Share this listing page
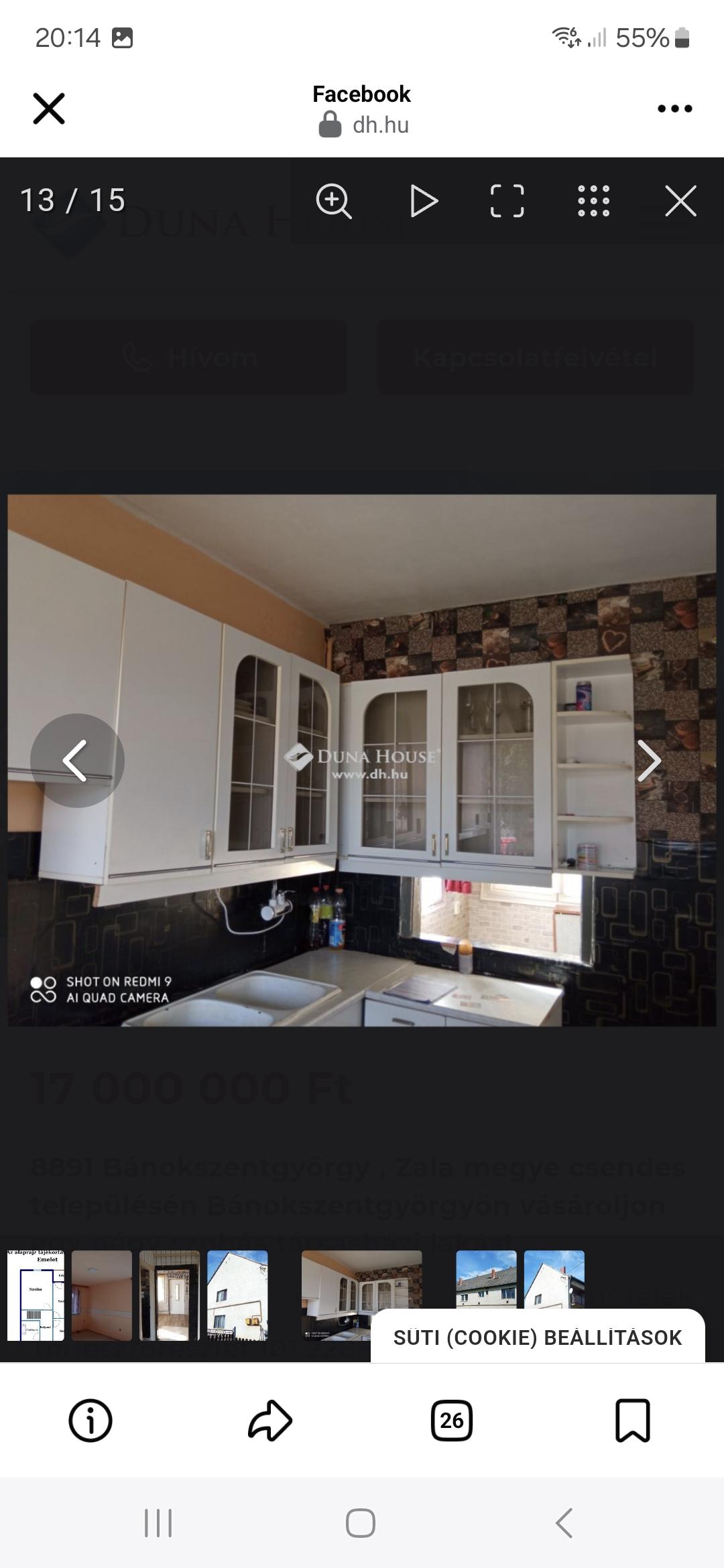Image resolution: width=724 pixels, height=1568 pixels. pyautogui.click(x=270, y=1420)
